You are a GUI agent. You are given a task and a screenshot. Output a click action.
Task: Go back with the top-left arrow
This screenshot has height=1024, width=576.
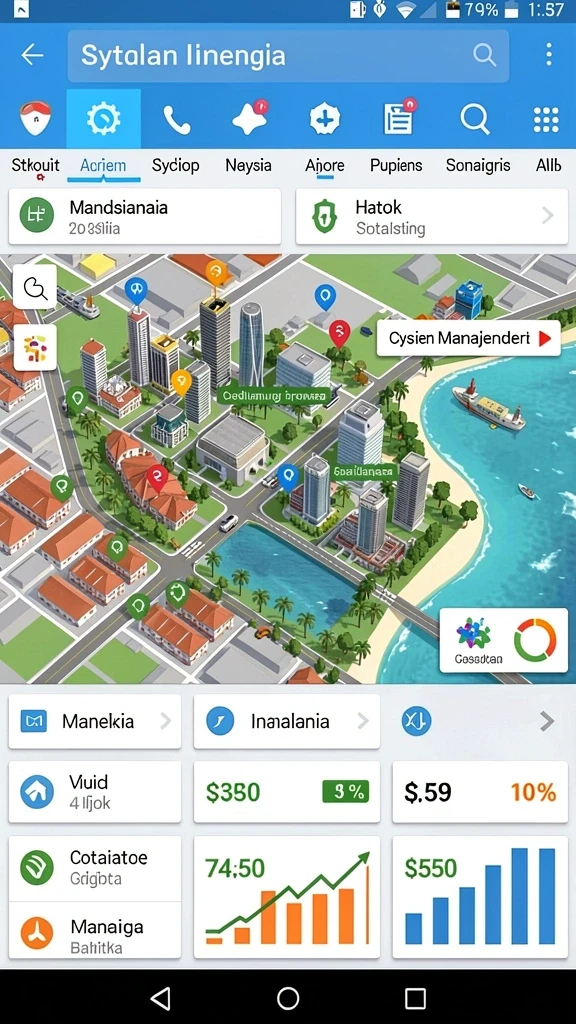click(32, 56)
